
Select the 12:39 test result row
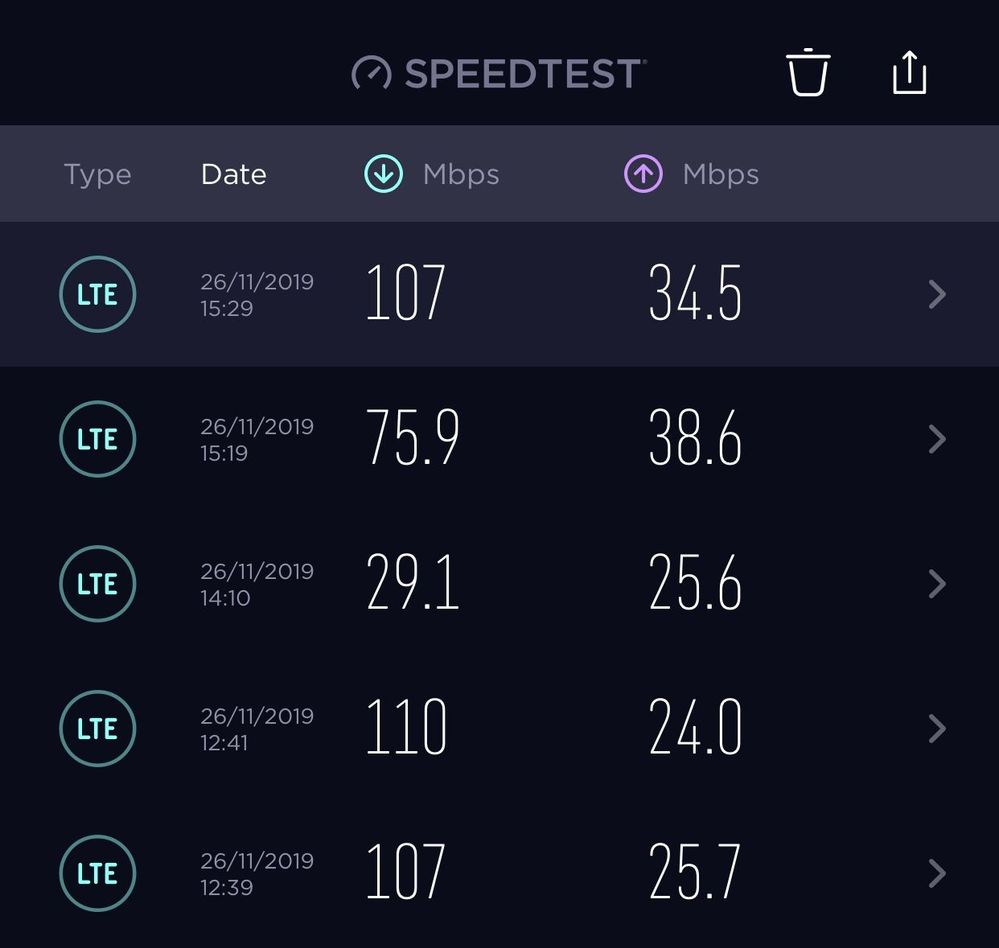point(500,873)
